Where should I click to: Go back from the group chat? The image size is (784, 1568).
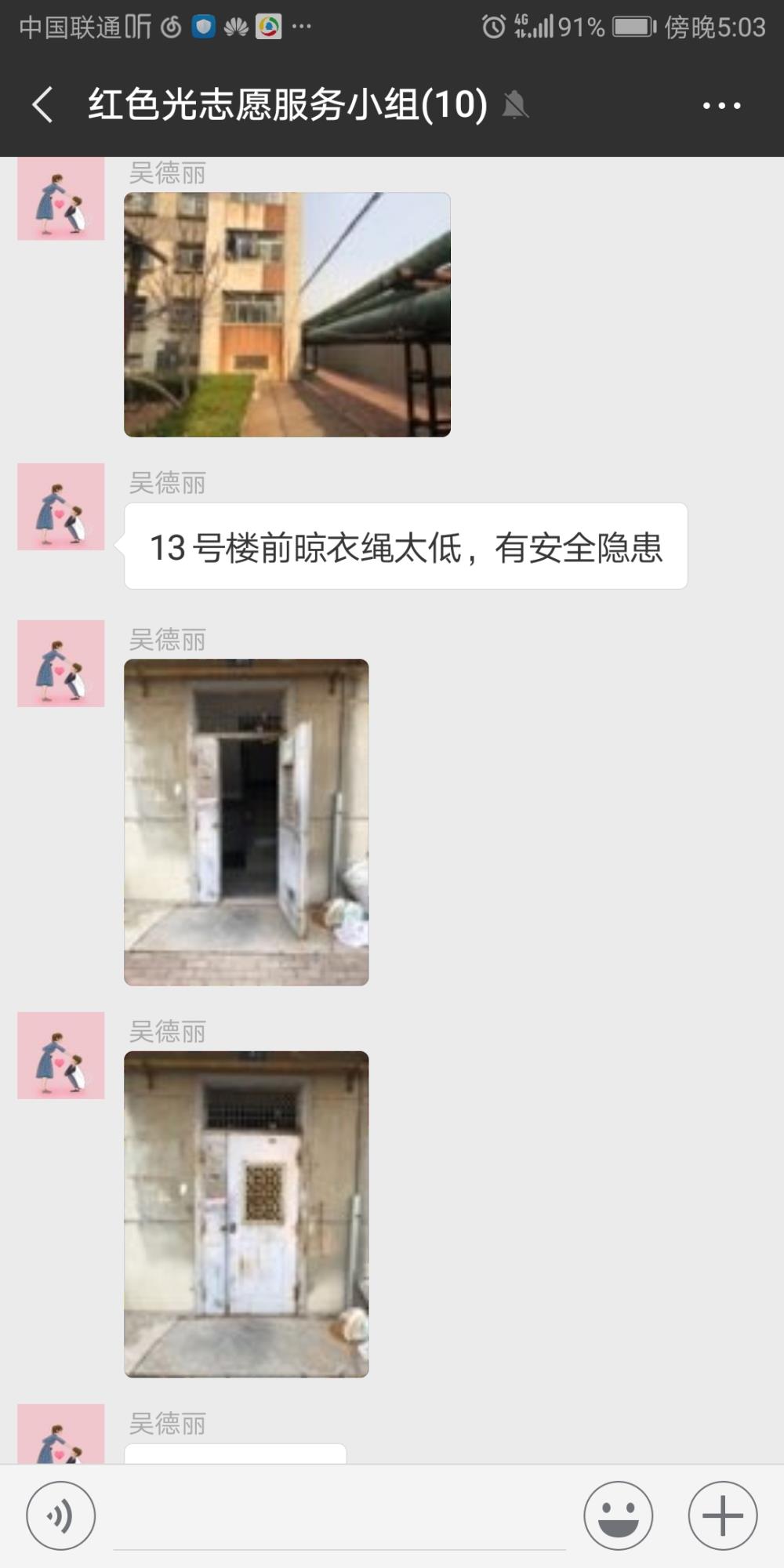[x=42, y=104]
